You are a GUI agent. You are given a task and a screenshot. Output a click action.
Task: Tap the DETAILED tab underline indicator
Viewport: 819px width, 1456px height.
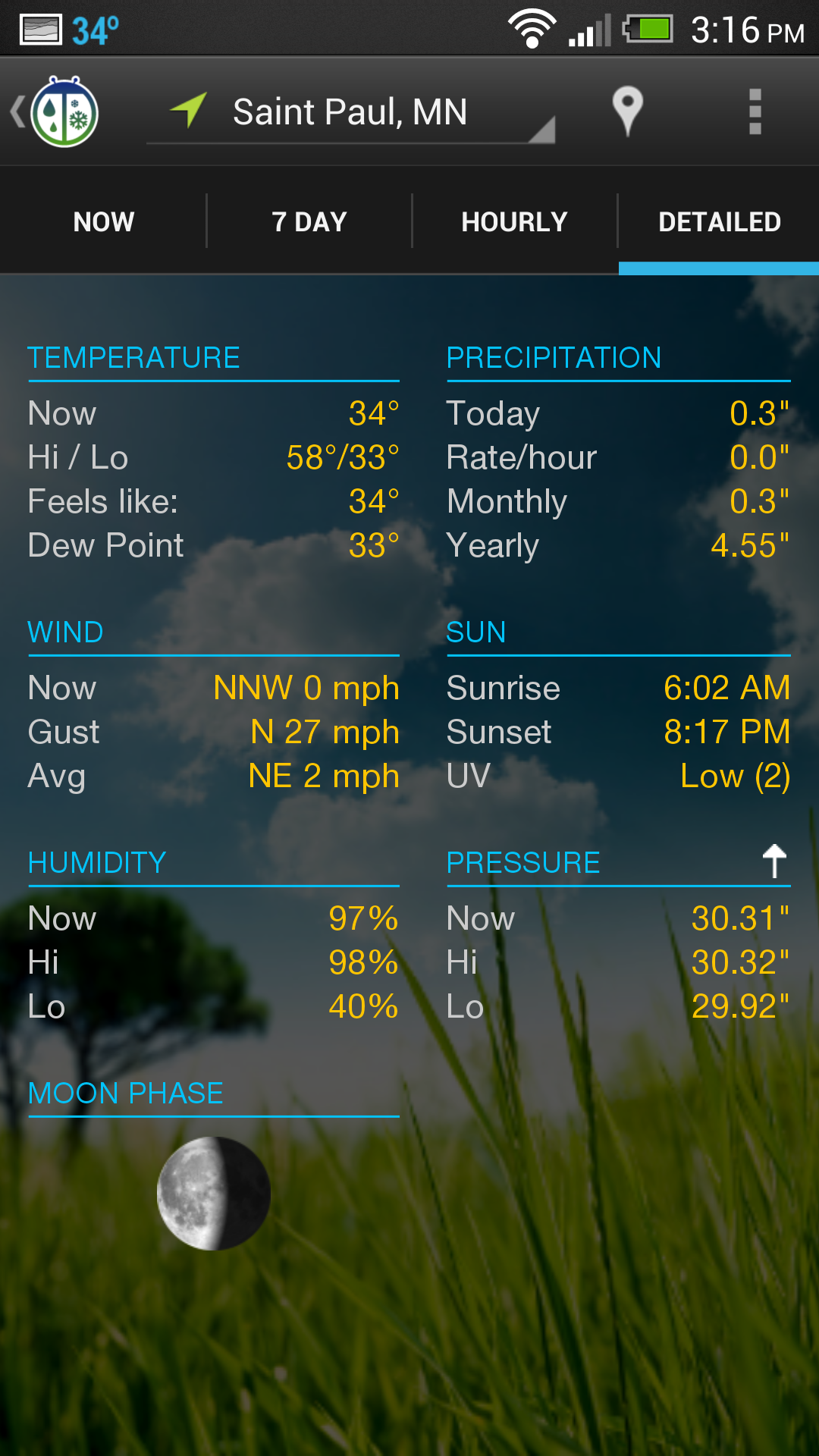[x=719, y=266]
